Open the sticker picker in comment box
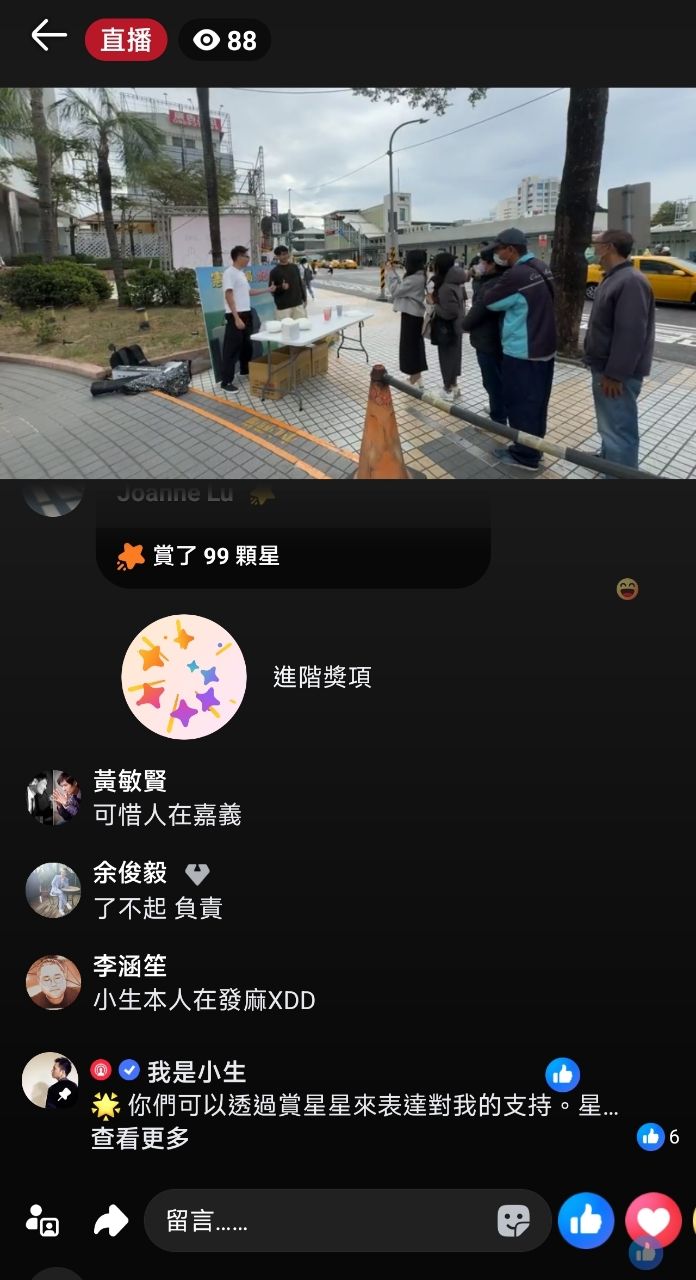Viewport: 696px width, 1280px height. [513, 1220]
